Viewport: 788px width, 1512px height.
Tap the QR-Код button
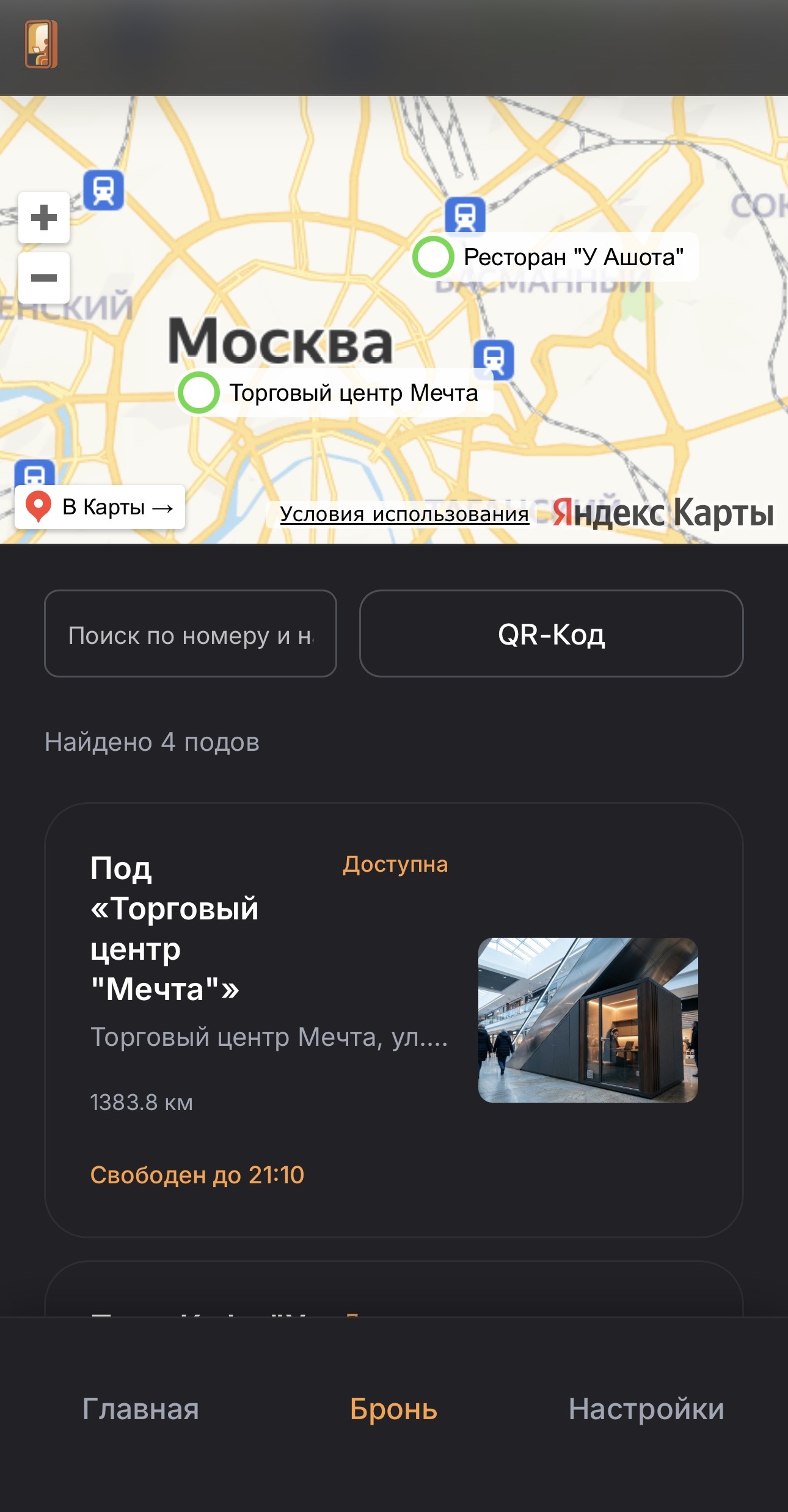(x=551, y=634)
